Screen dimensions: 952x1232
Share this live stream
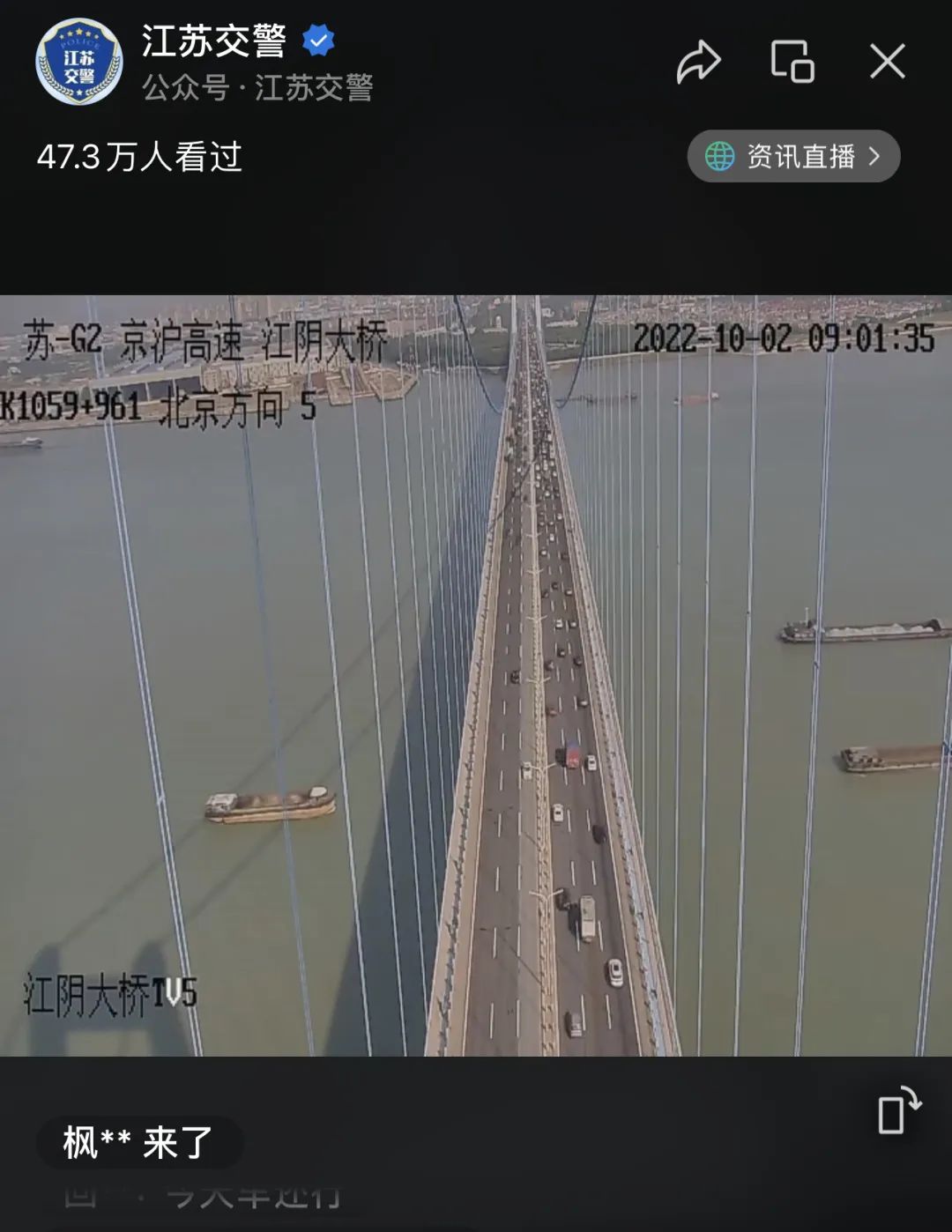pos(698,62)
